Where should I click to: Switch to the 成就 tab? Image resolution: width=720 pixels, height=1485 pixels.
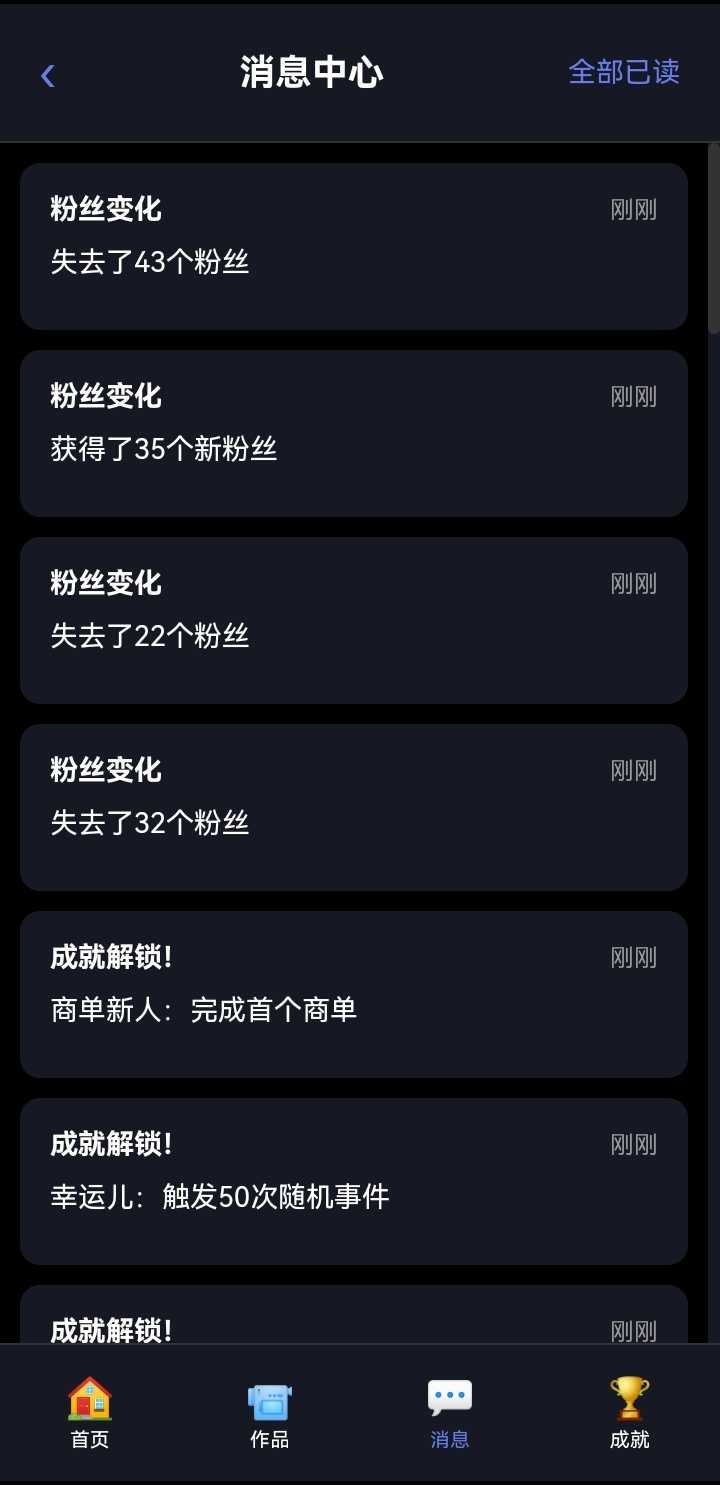(x=630, y=1412)
